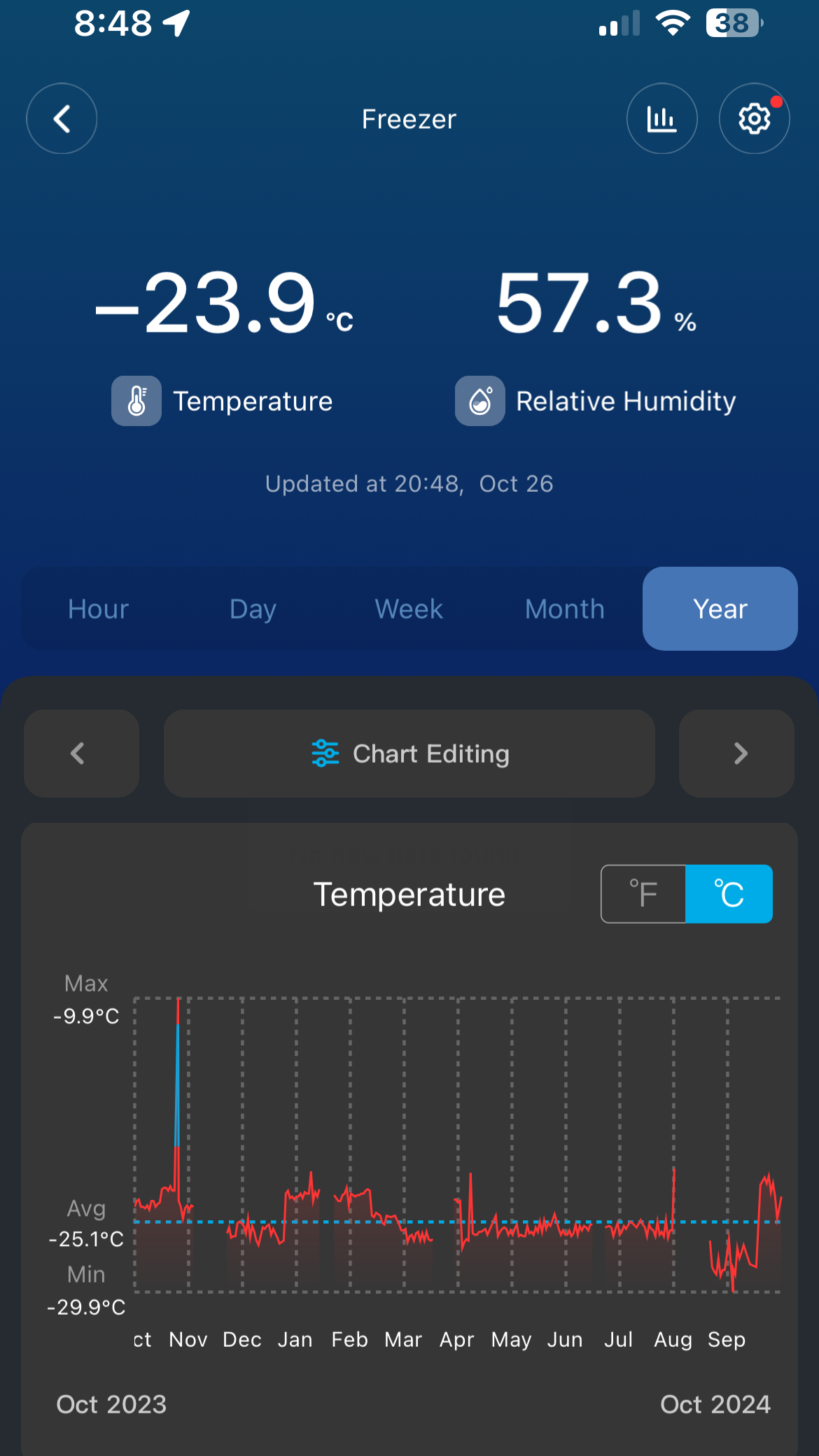Go to the previous chart period
This screenshot has width=819, height=1456.
tap(81, 754)
